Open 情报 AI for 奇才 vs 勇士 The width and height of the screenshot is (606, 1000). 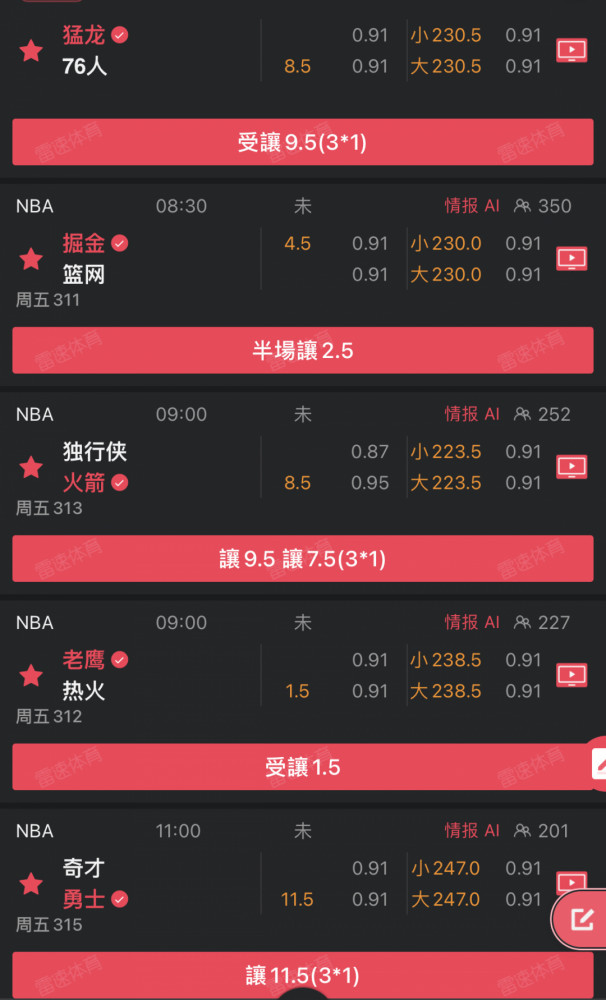472,830
